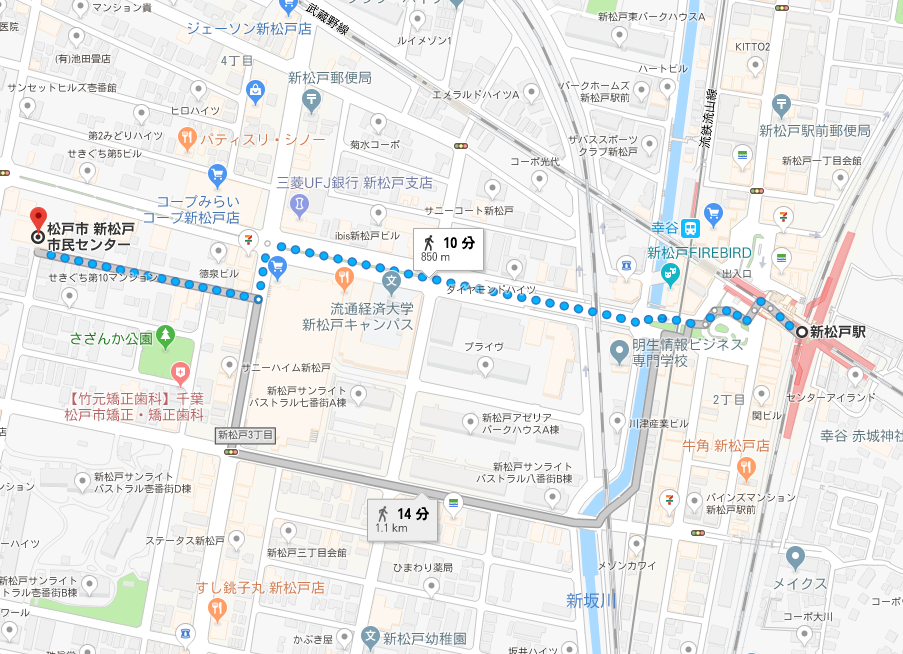
Task: Open the 新松戸FIREBIRD marker
Action: point(669,272)
